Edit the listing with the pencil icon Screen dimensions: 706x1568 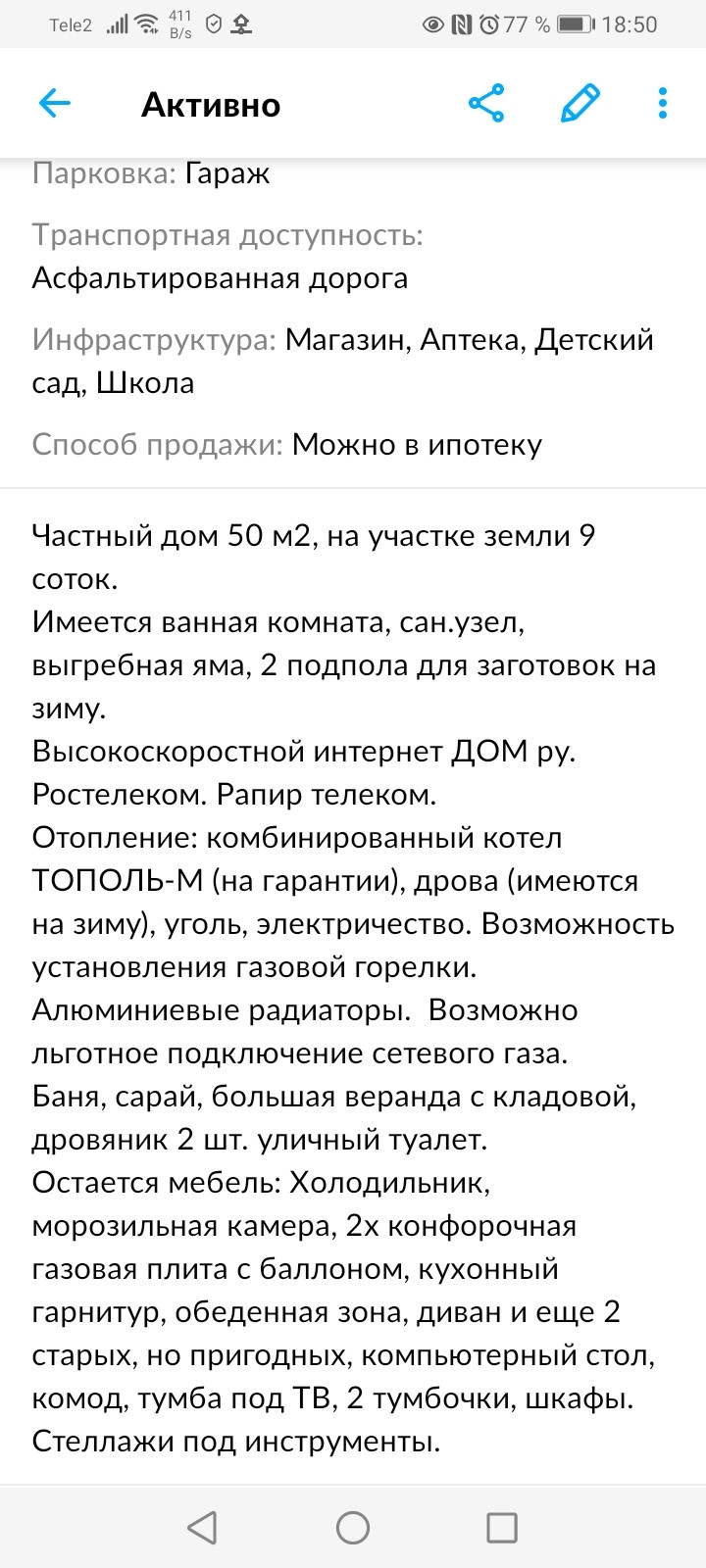(x=580, y=103)
